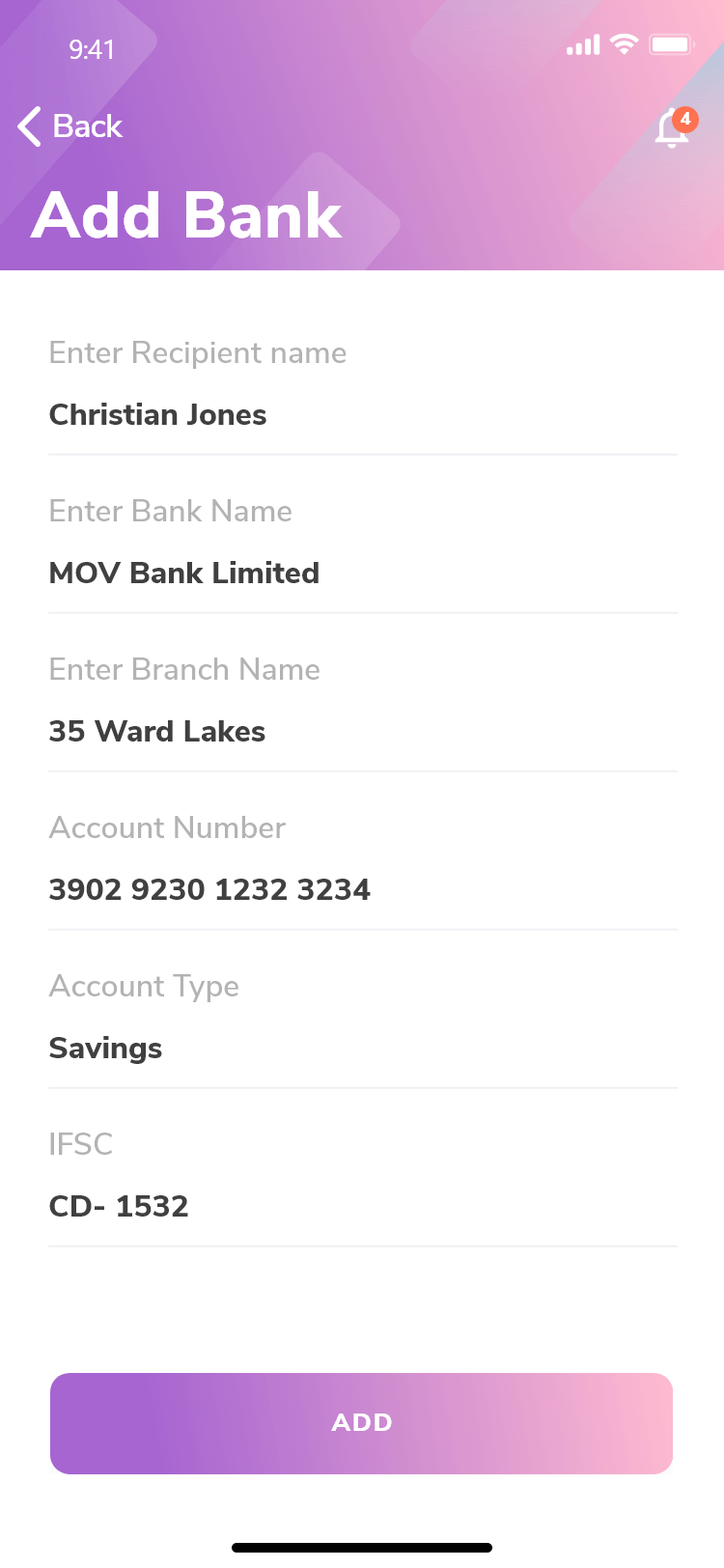Tap the Add Bank page title

click(186, 214)
